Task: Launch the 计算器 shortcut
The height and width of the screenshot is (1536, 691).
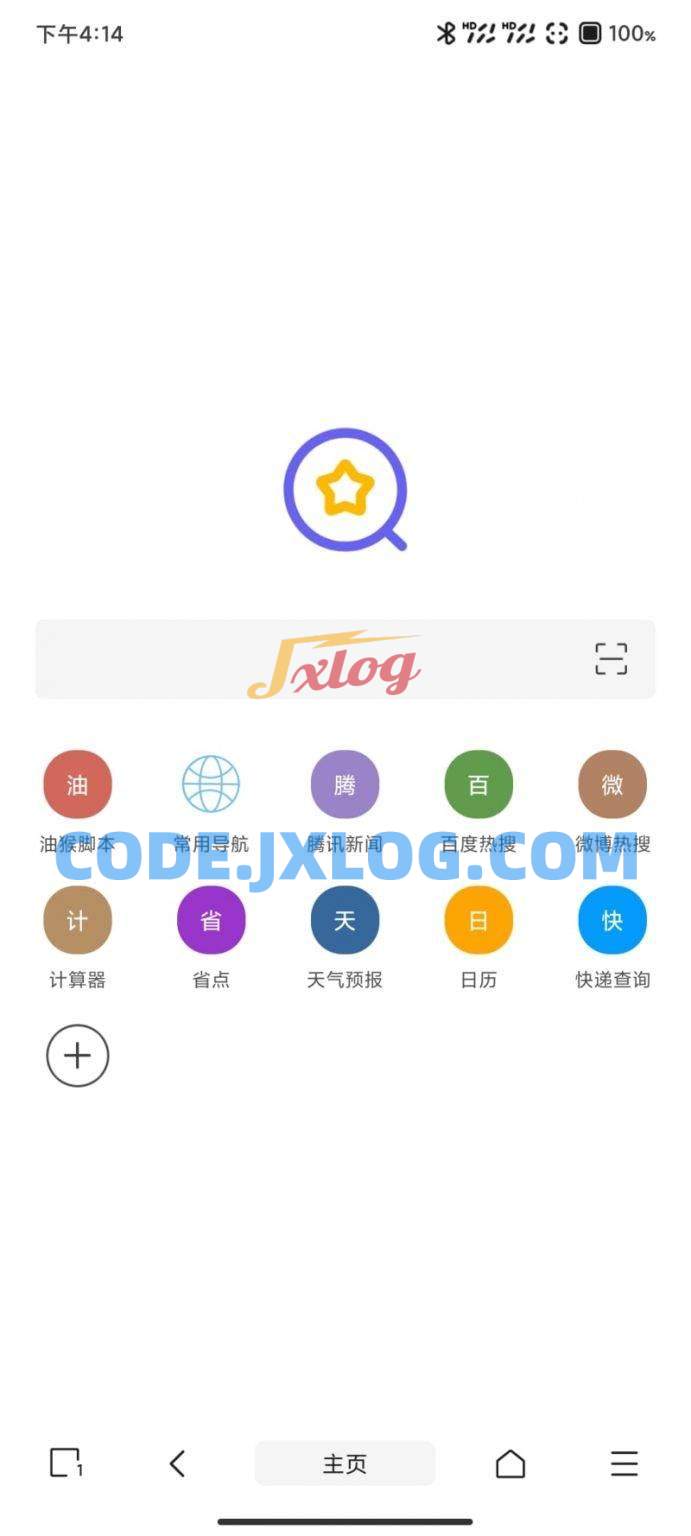Action: pos(78,920)
